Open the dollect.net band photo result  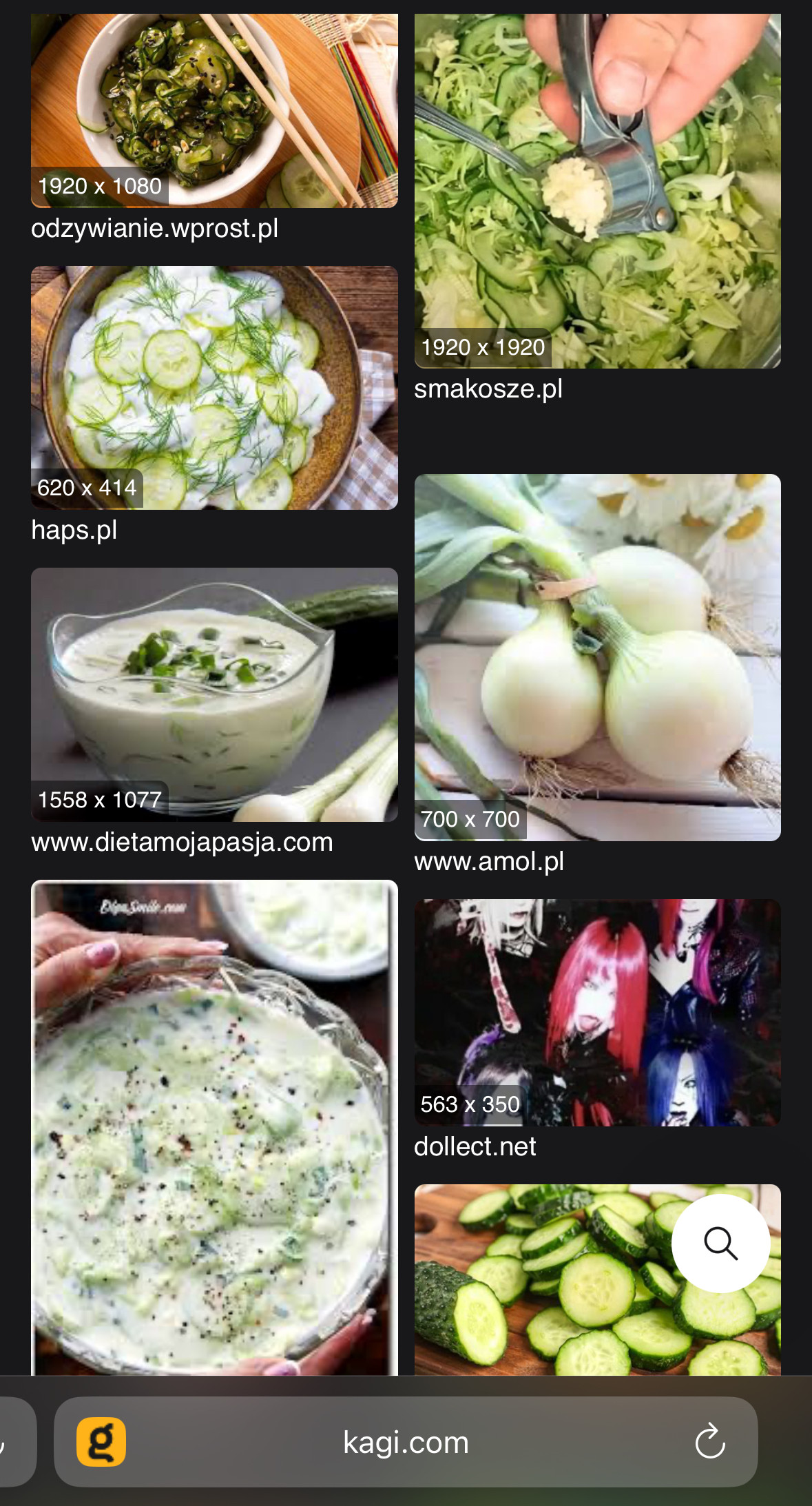(597, 1012)
